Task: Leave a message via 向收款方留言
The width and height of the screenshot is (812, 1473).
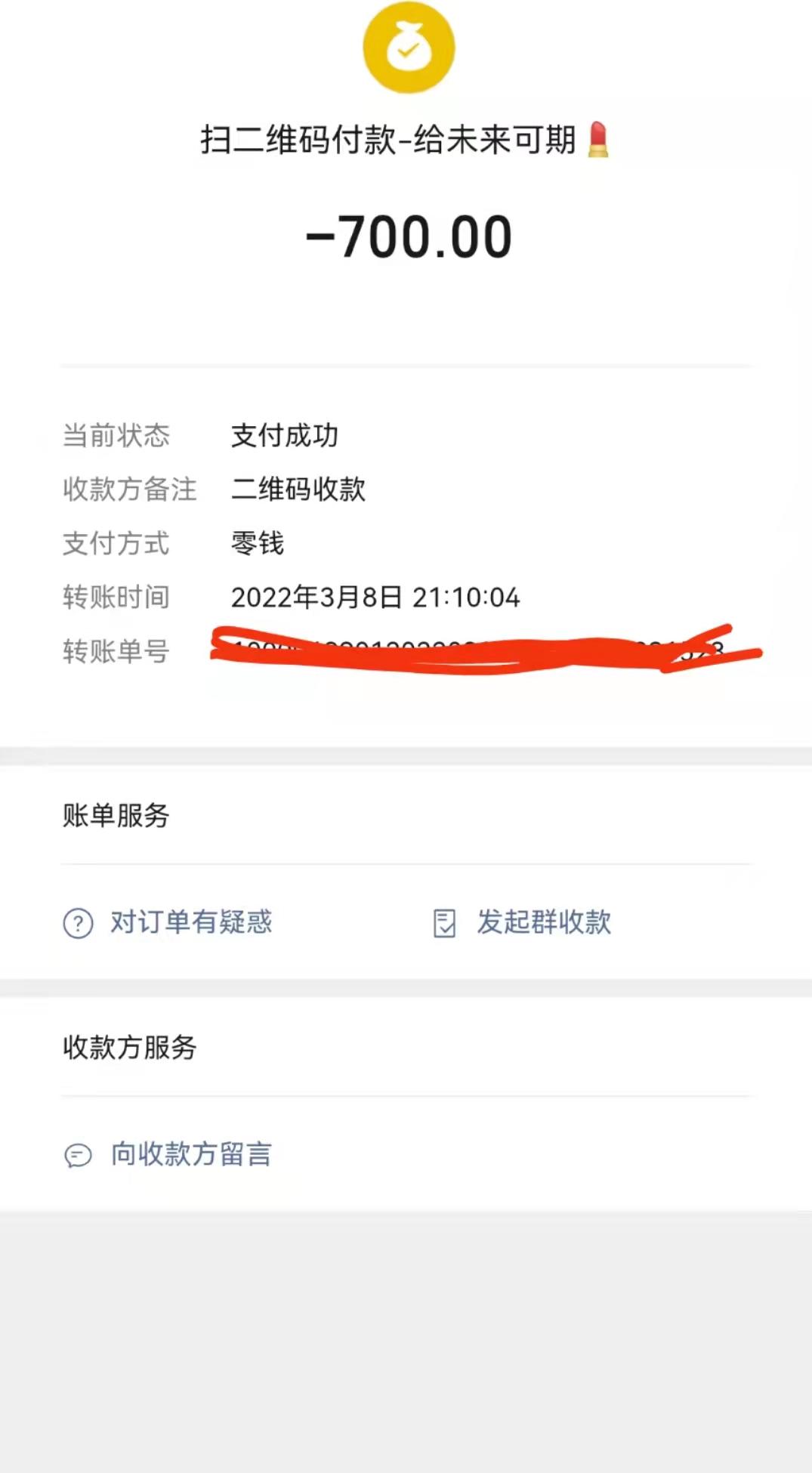Action: (190, 1154)
